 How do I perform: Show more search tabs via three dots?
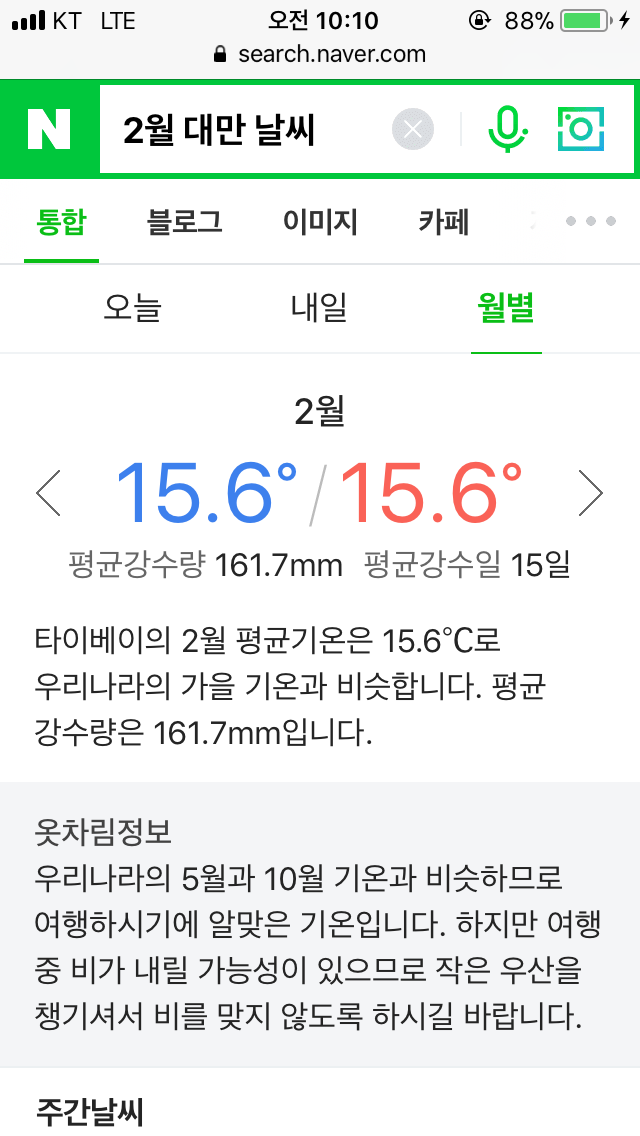591,222
